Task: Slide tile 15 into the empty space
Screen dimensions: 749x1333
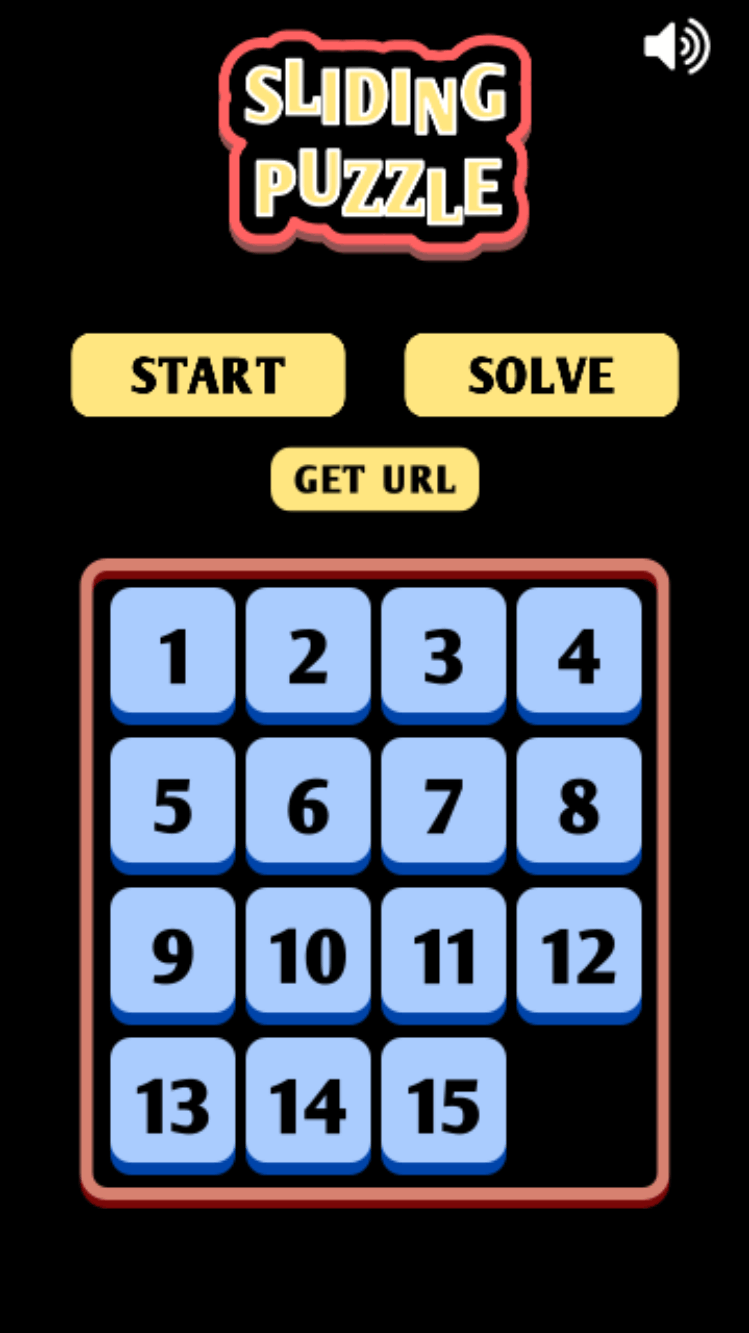Action: point(443,1103)
